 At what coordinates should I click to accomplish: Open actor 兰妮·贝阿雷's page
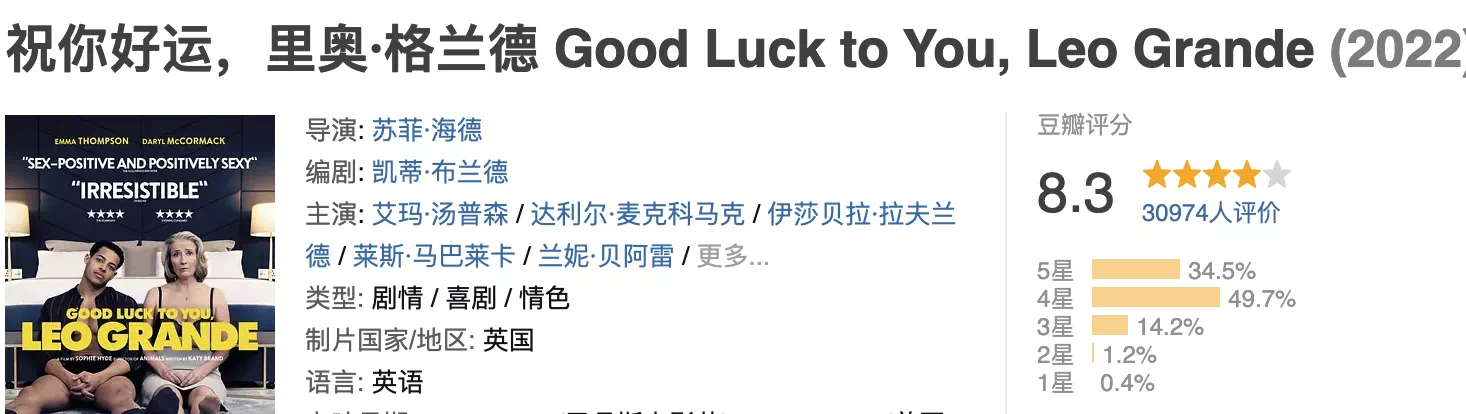(x=606, y=256)
